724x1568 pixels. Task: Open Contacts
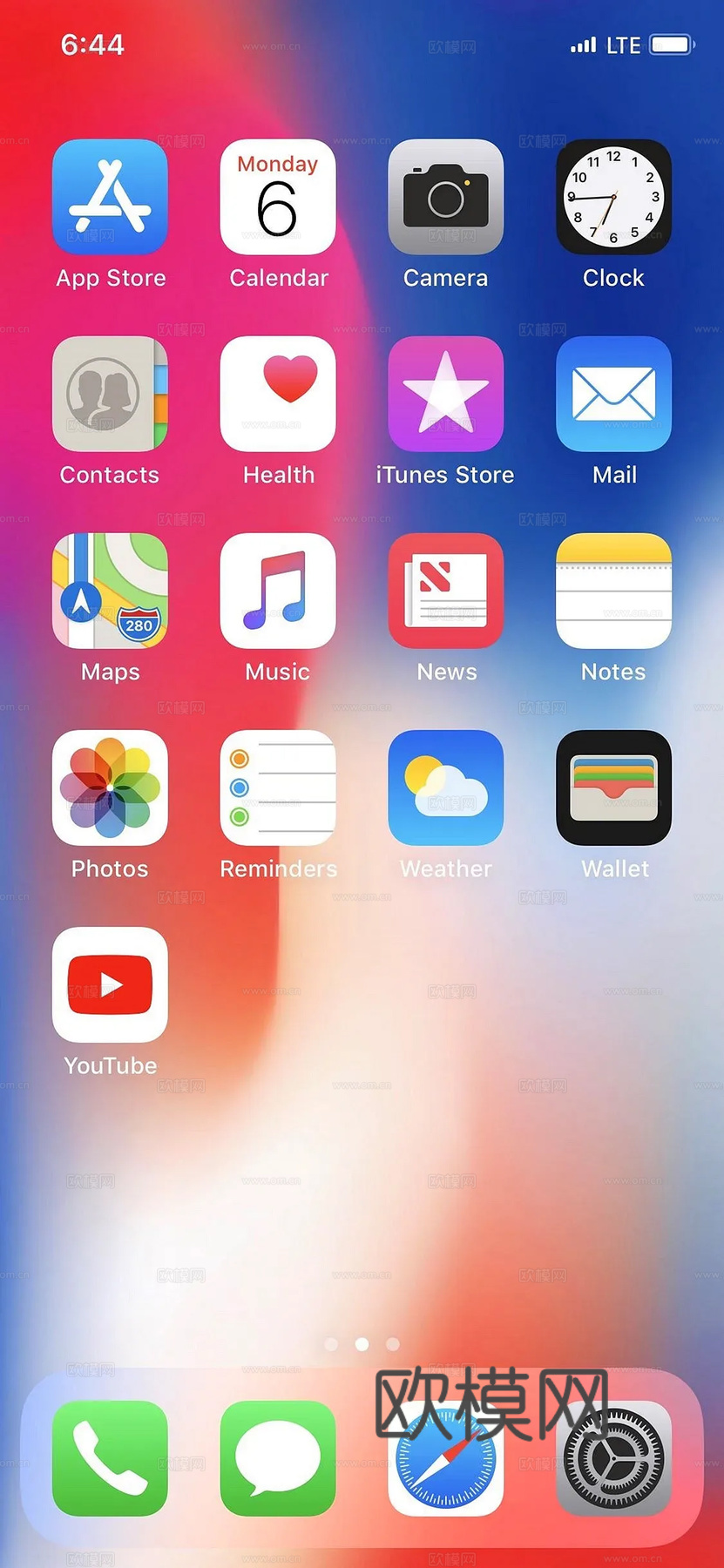coord(110,394)
